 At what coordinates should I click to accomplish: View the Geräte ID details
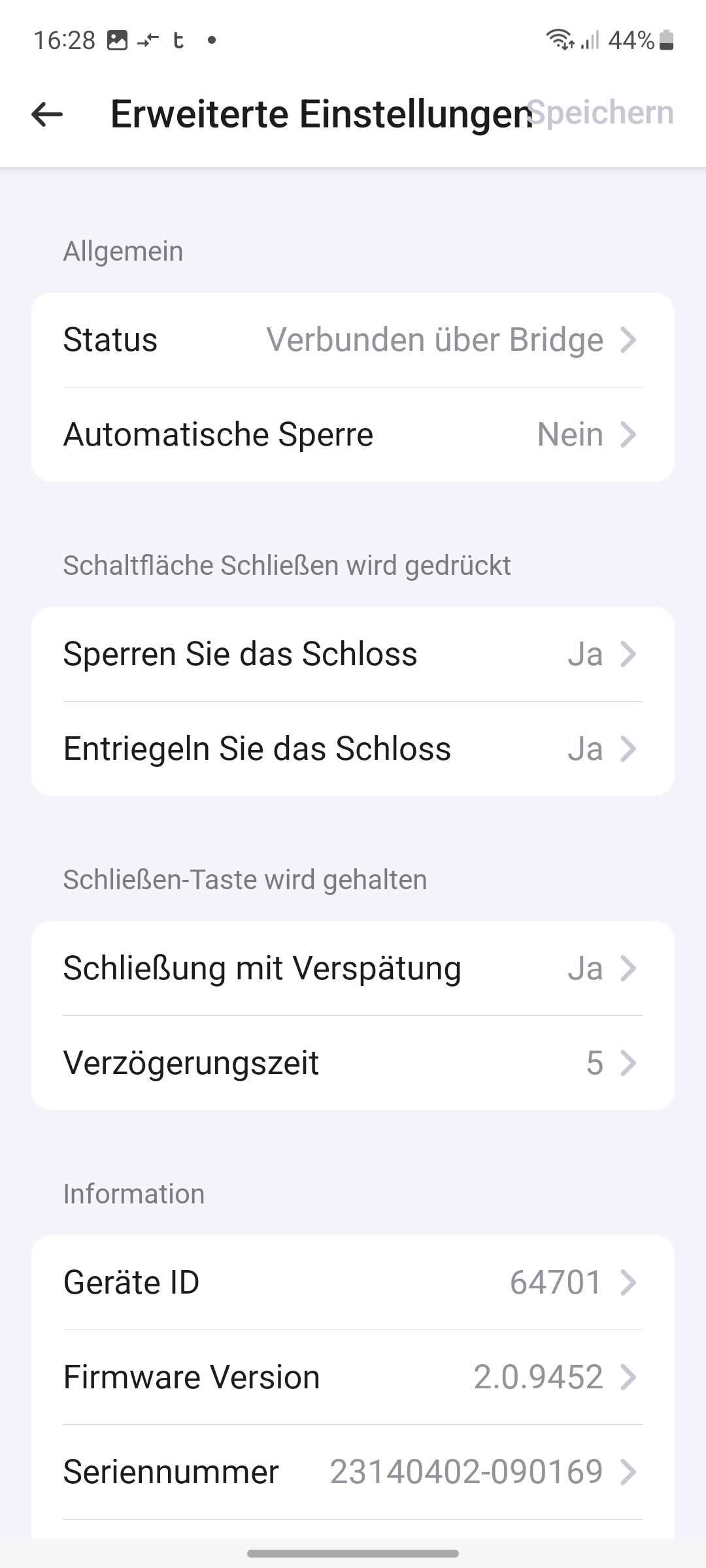353,1282
